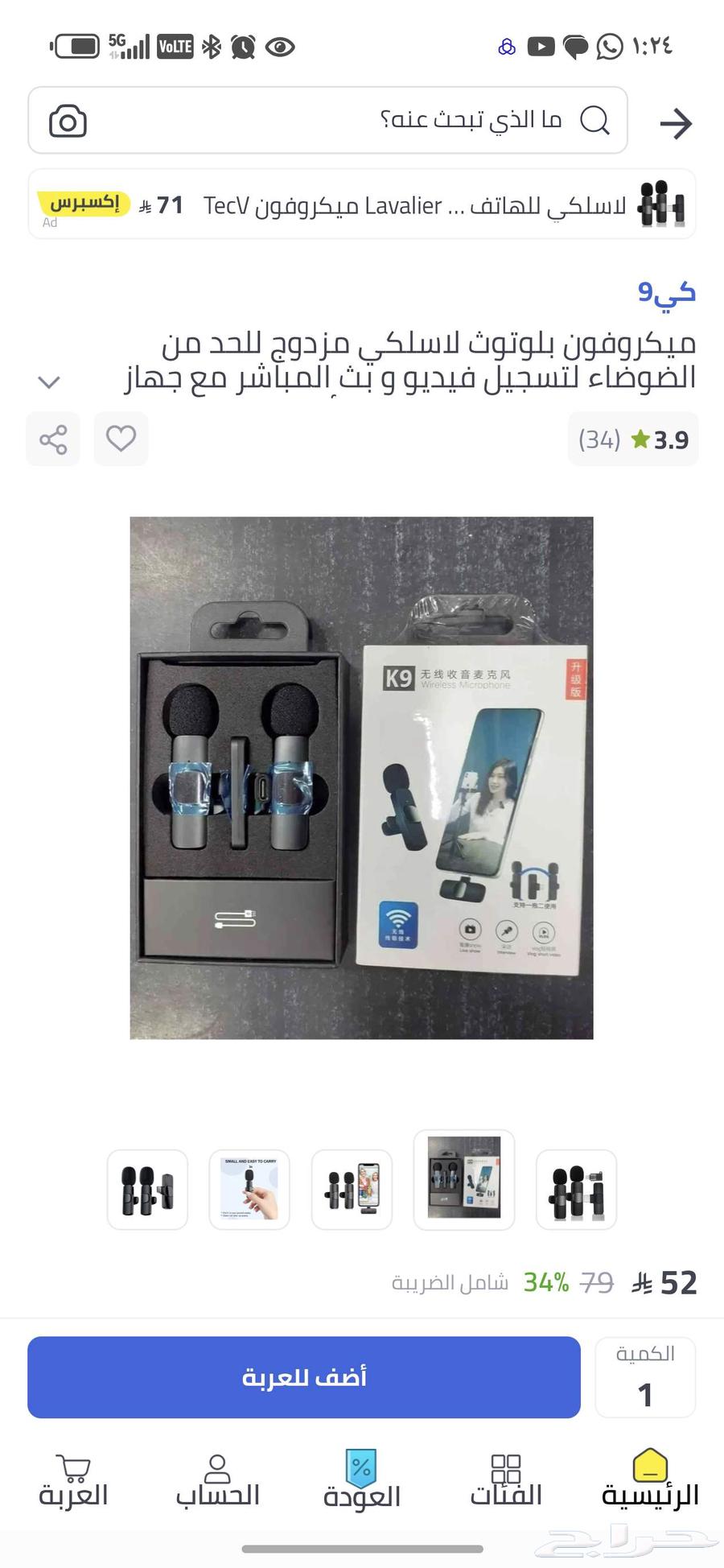Image resolution: width=724 pixels, height=1568 pixels.
Task: Expand the full product title
Action: [x=50, y=382]
